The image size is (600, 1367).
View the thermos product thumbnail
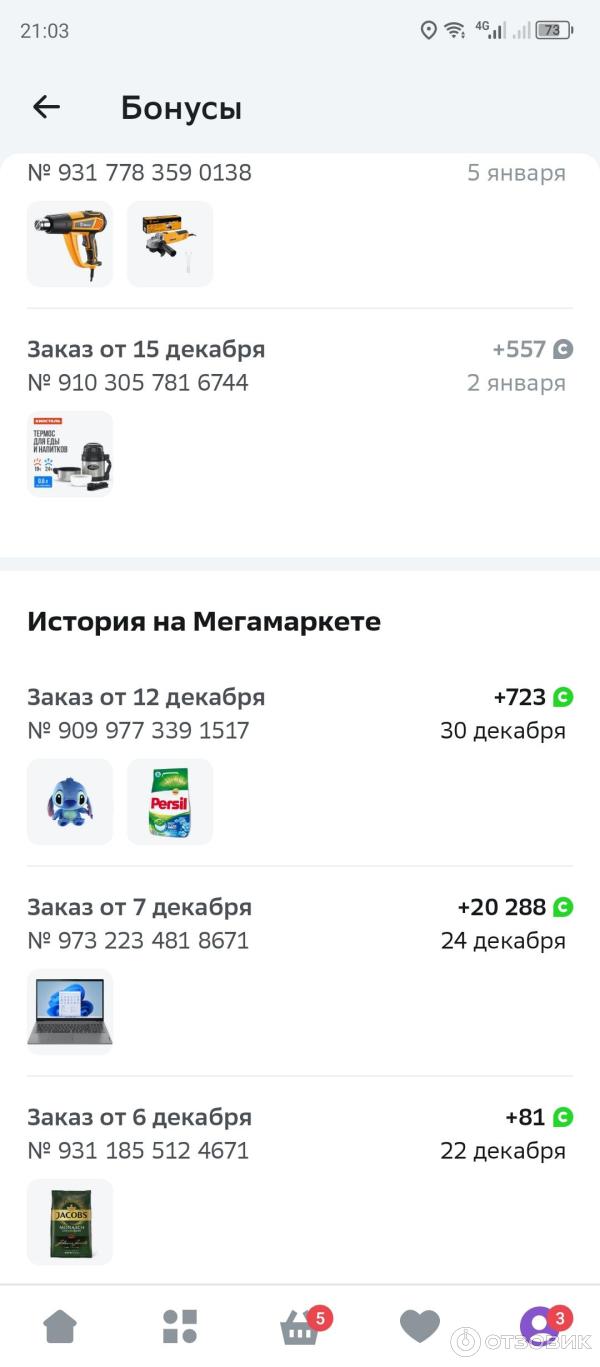(70, 454)
